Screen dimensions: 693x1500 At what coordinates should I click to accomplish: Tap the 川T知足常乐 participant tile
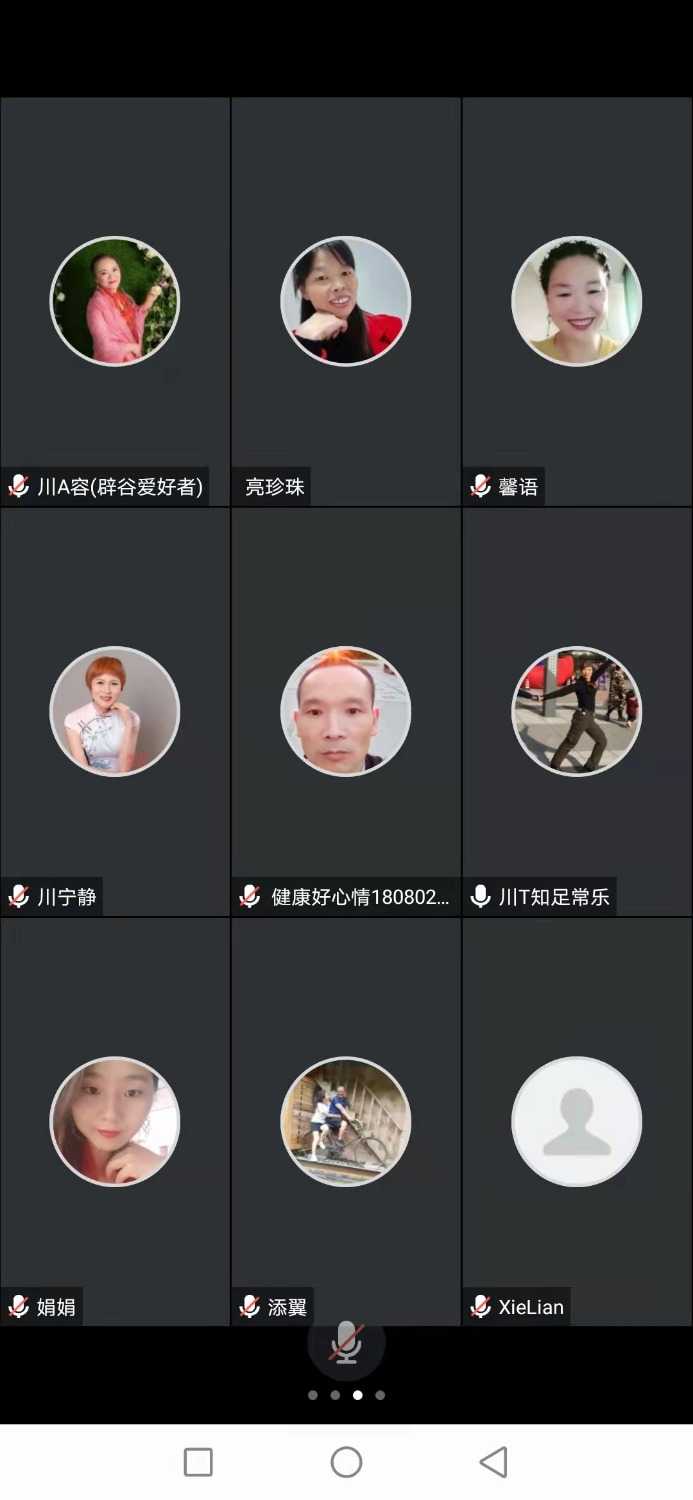[x=577, y=712]
